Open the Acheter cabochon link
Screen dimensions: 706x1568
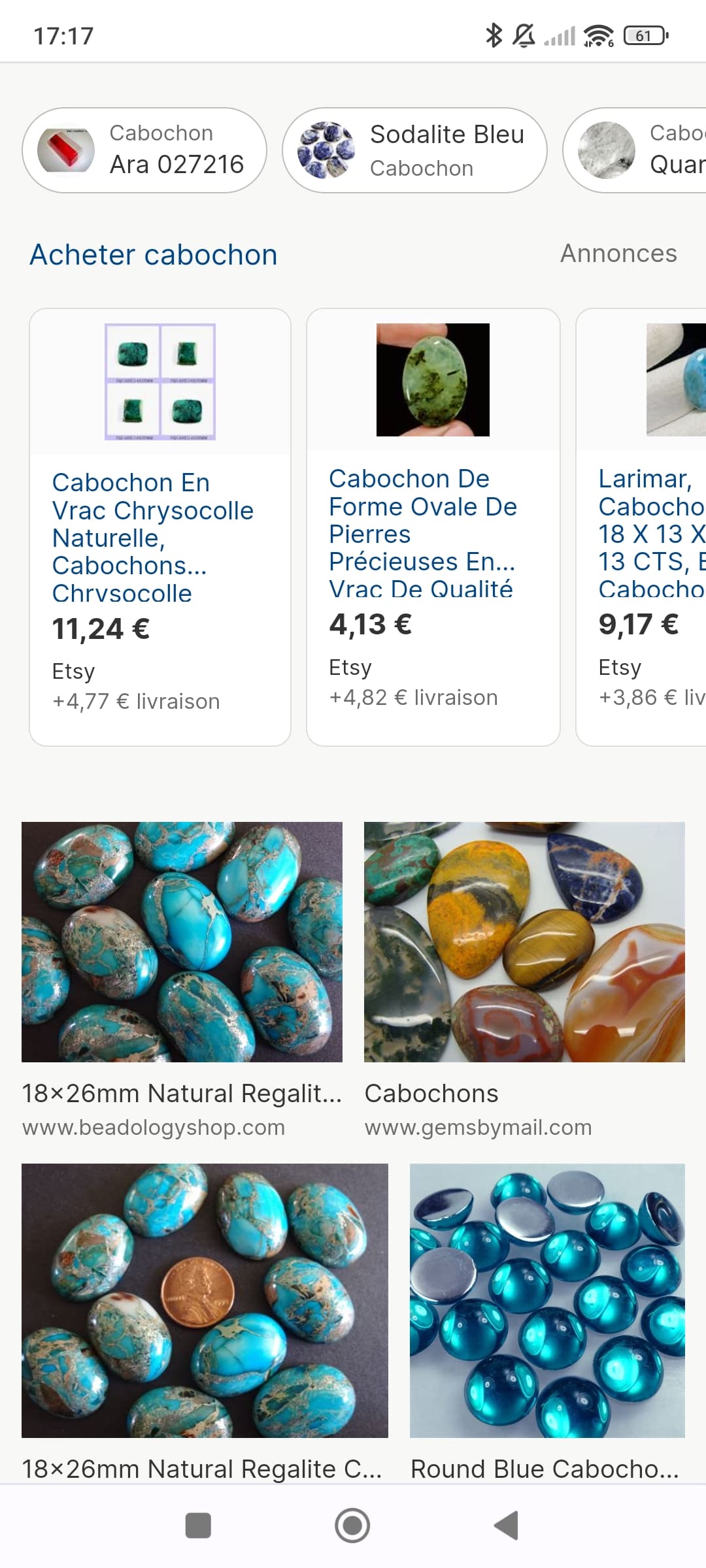[x=154, y=255]
